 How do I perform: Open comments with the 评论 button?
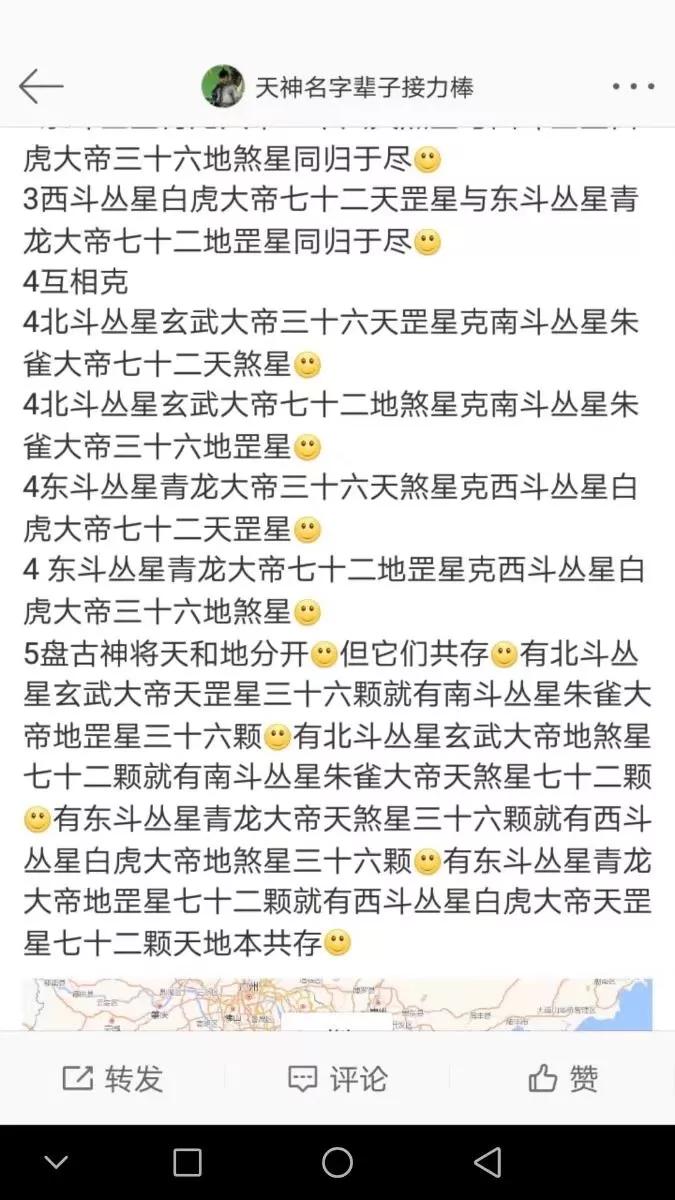(x=337, y=1078)
